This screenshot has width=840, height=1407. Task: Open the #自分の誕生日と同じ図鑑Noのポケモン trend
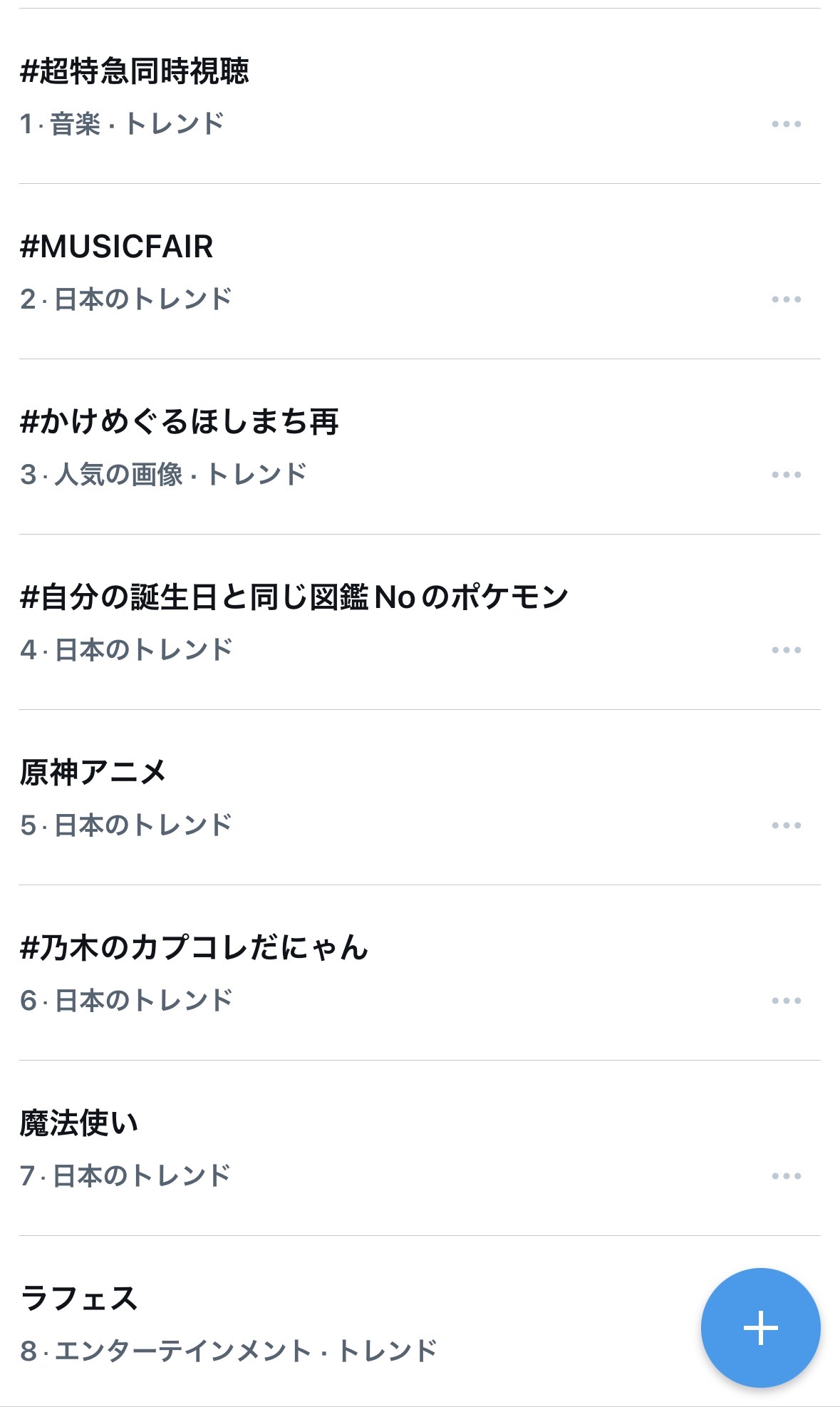294,597
